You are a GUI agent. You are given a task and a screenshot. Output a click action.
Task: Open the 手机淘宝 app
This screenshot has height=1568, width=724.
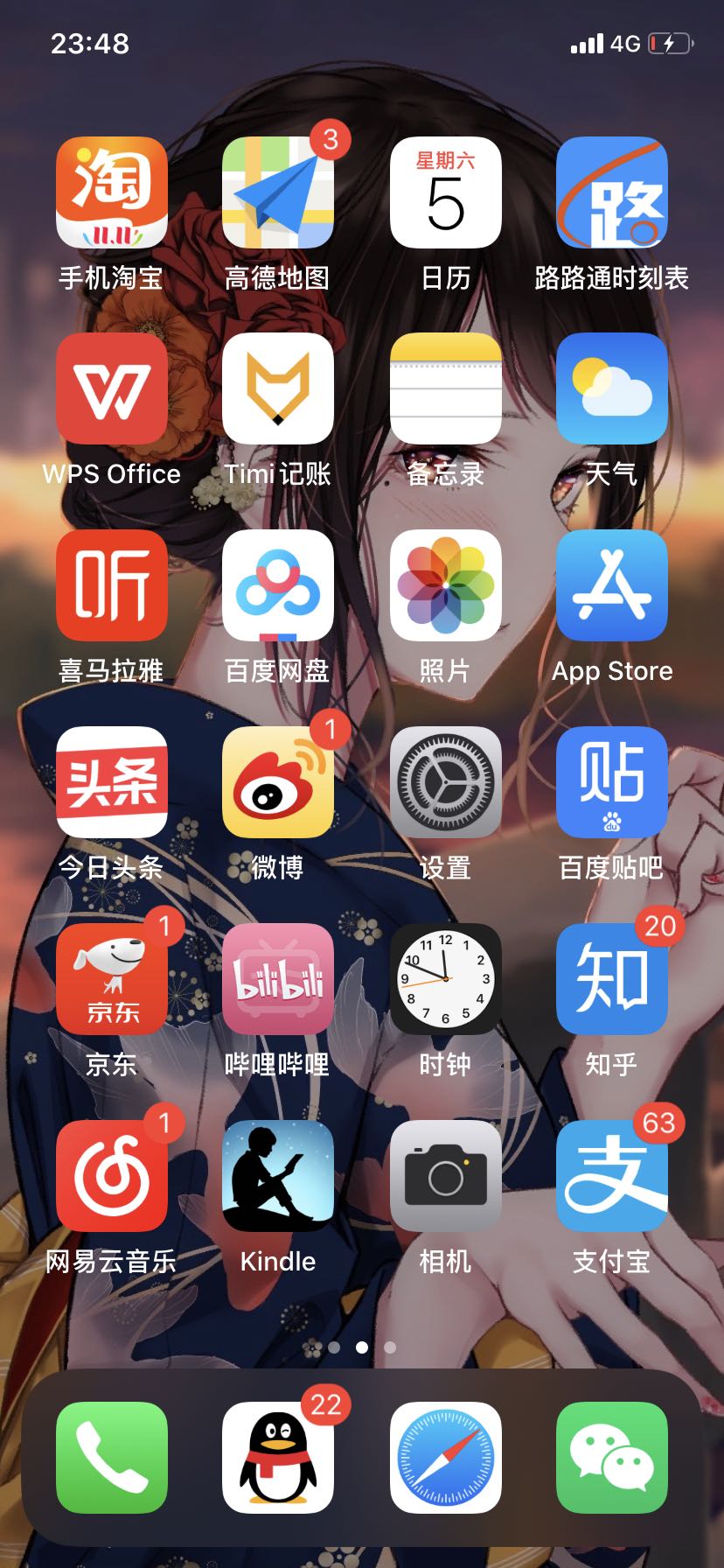[x=112, y=192]
